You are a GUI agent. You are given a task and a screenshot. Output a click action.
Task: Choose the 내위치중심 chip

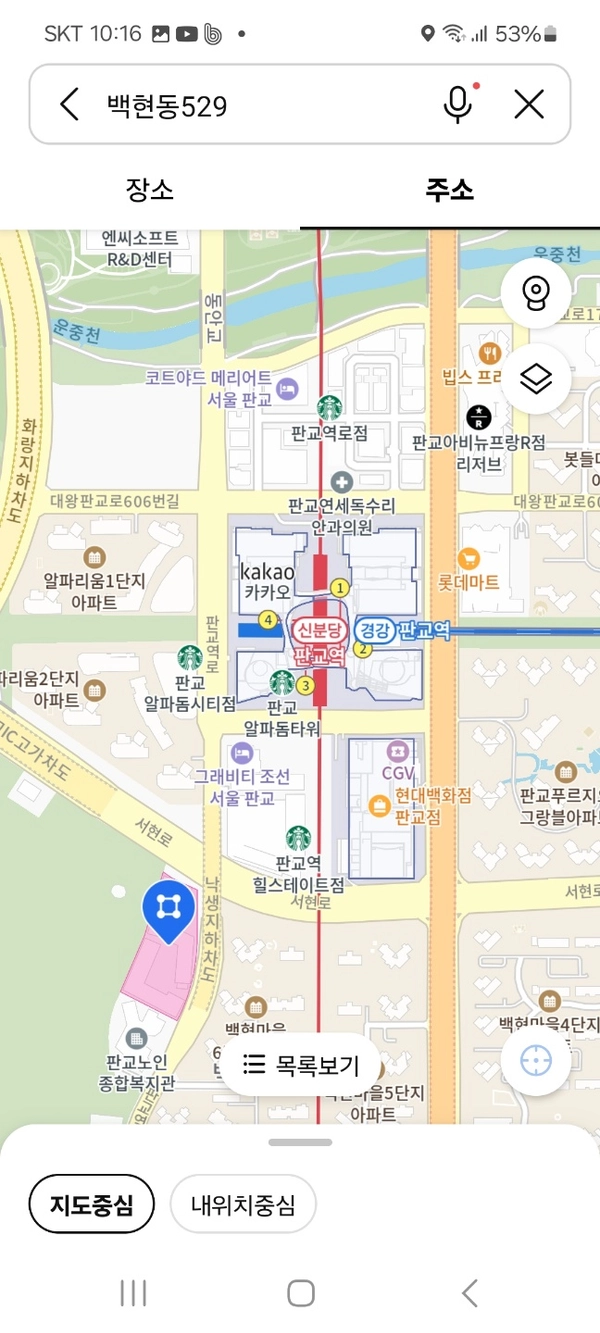[x=243, y=1204]
